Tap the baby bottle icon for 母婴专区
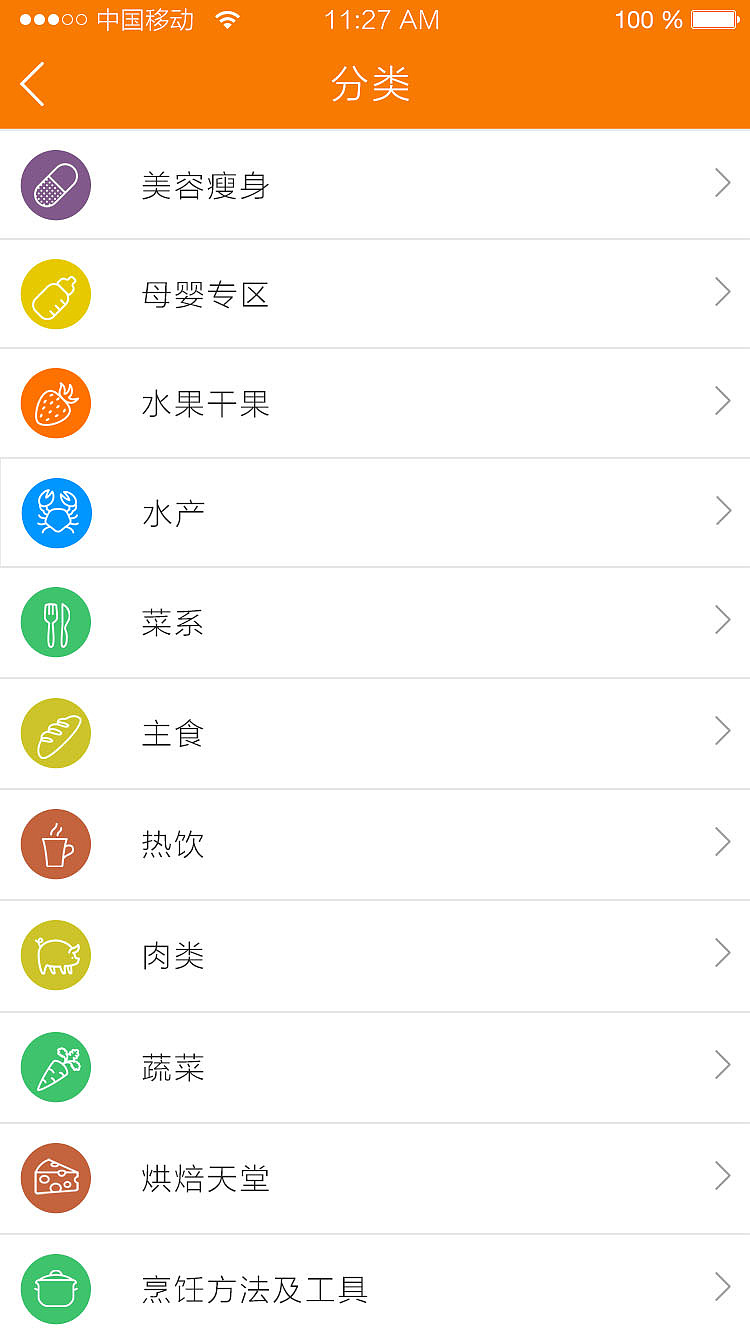The width and height of the screenshot is (750, 1334). pyautogui.click(x=55, y=294)
